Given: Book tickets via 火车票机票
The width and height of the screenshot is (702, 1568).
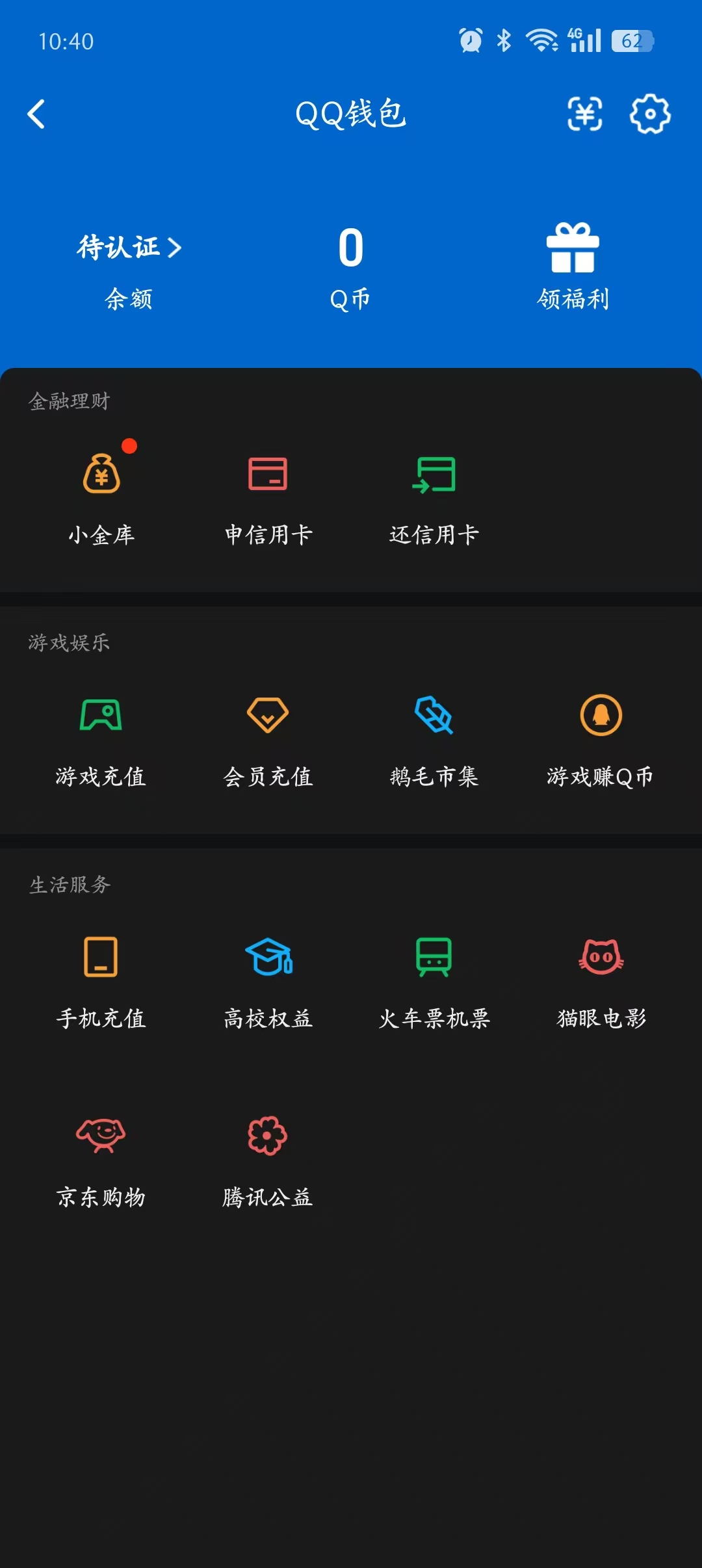Looking at the screenshot, I should pos(434,978).
